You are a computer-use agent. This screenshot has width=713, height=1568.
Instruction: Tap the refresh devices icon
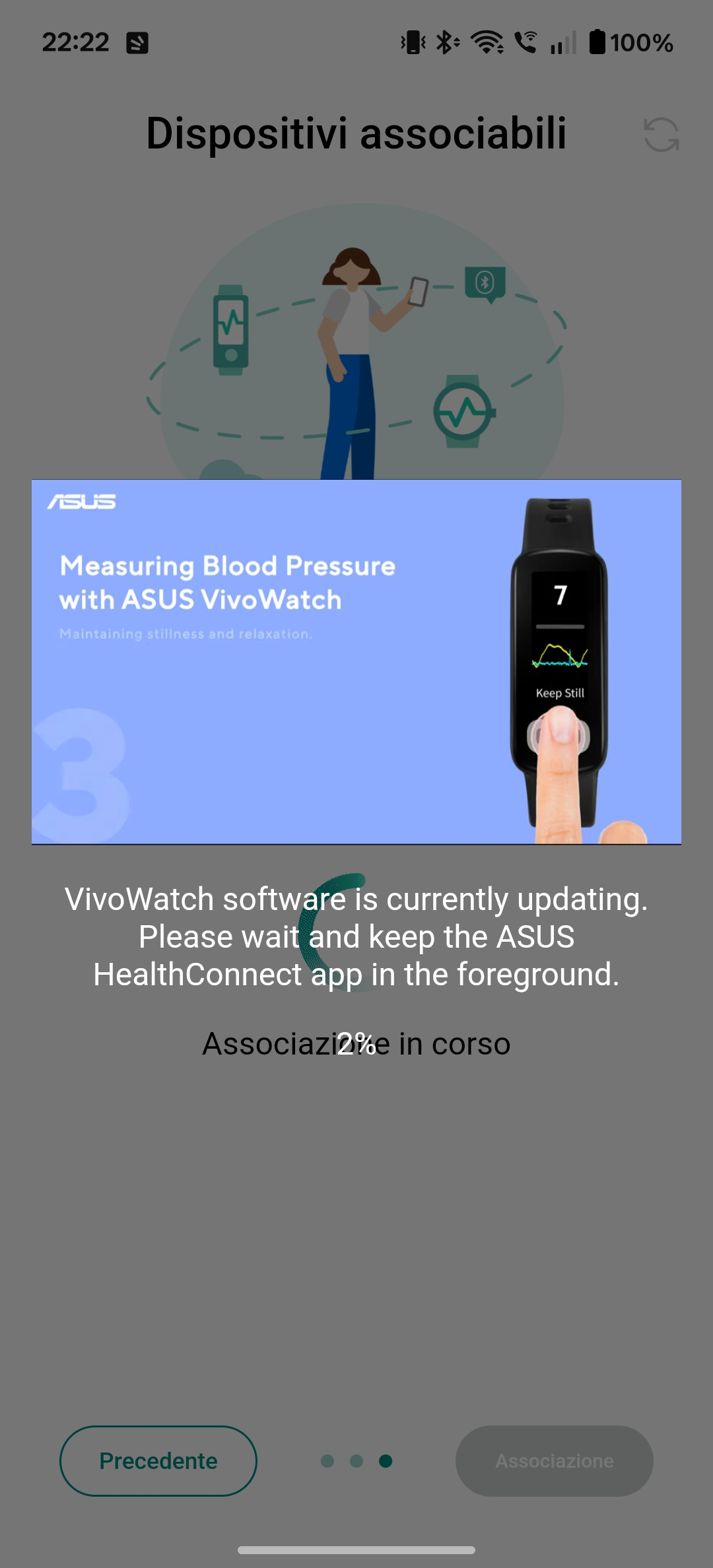[661, 135]
